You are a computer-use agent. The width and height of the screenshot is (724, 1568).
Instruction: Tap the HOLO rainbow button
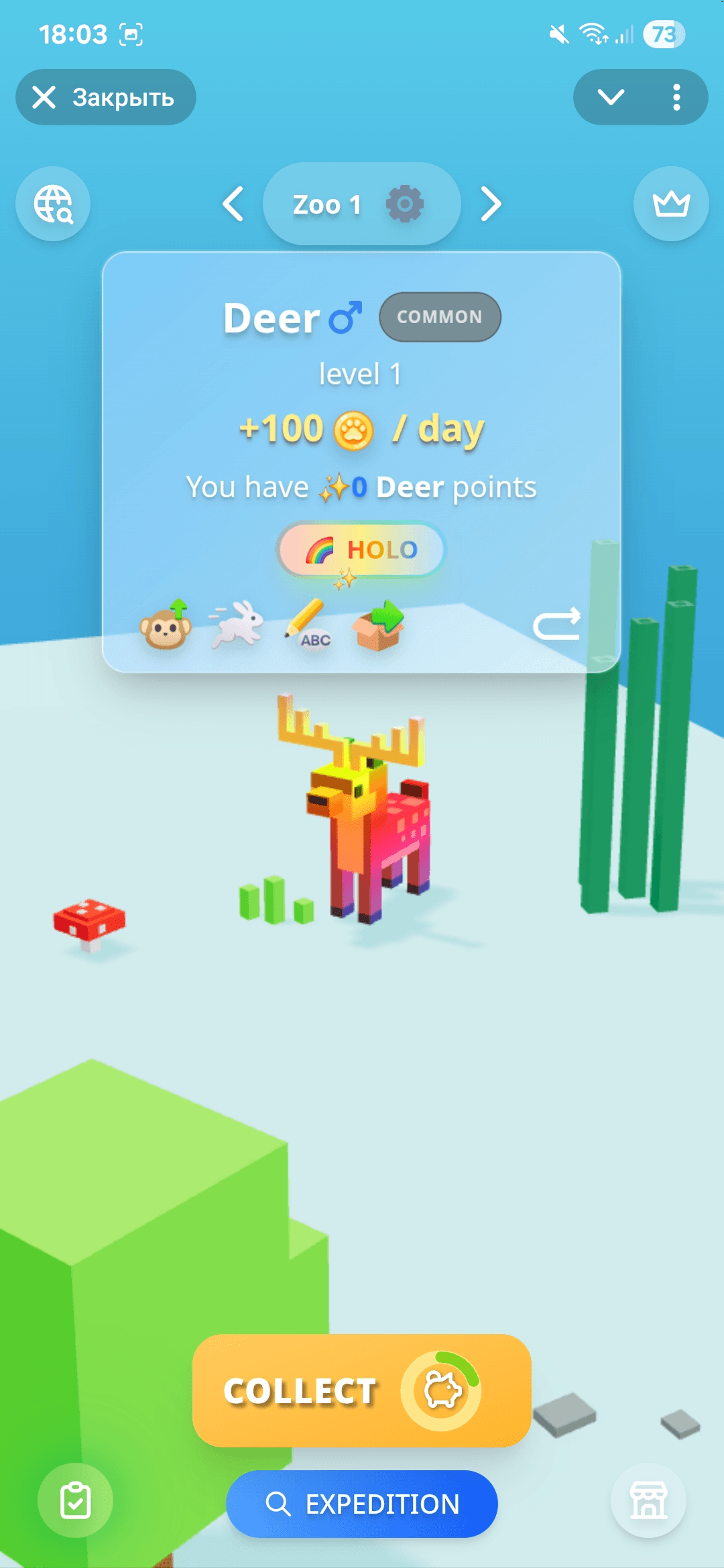361,549
